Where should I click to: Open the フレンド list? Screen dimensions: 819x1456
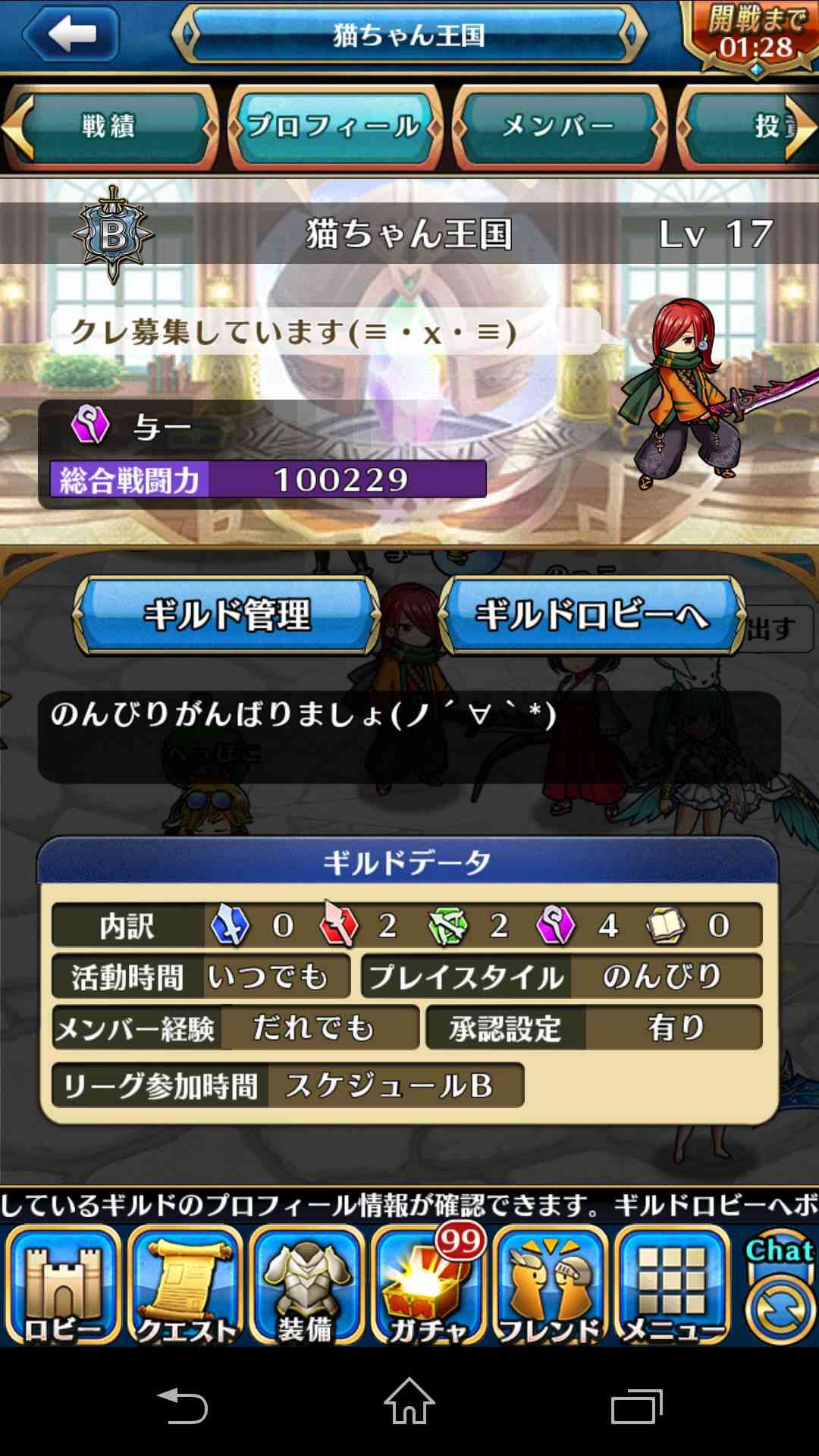tap(551, 1285)
